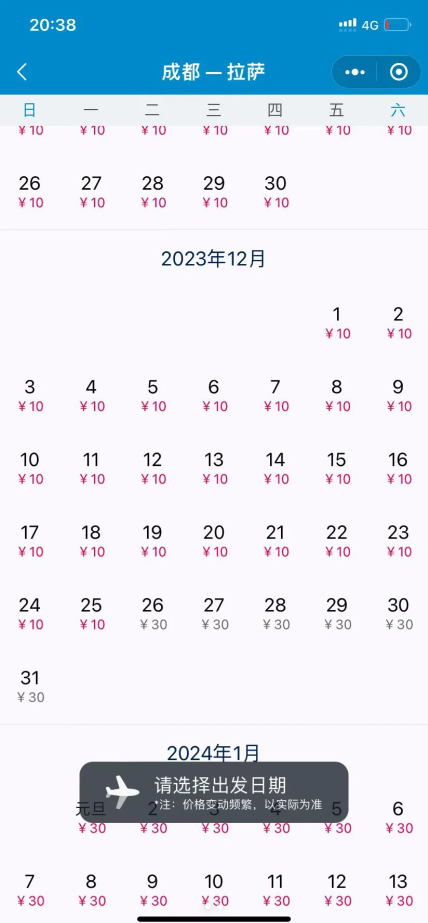Pick December 13 priced ¥10

tap(214, 469)
